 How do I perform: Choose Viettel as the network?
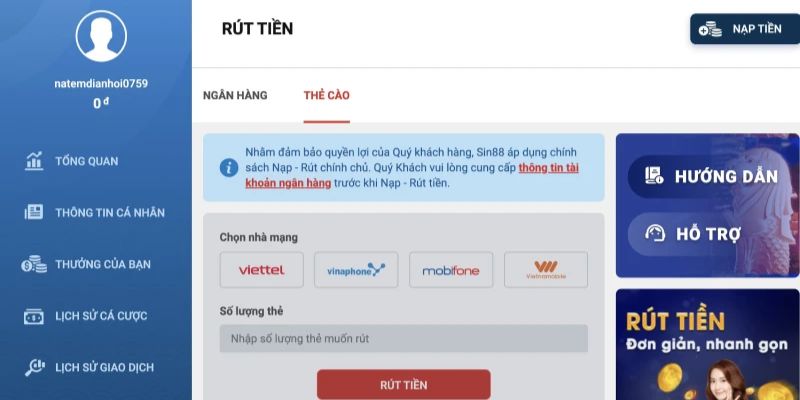click(261, 270)
